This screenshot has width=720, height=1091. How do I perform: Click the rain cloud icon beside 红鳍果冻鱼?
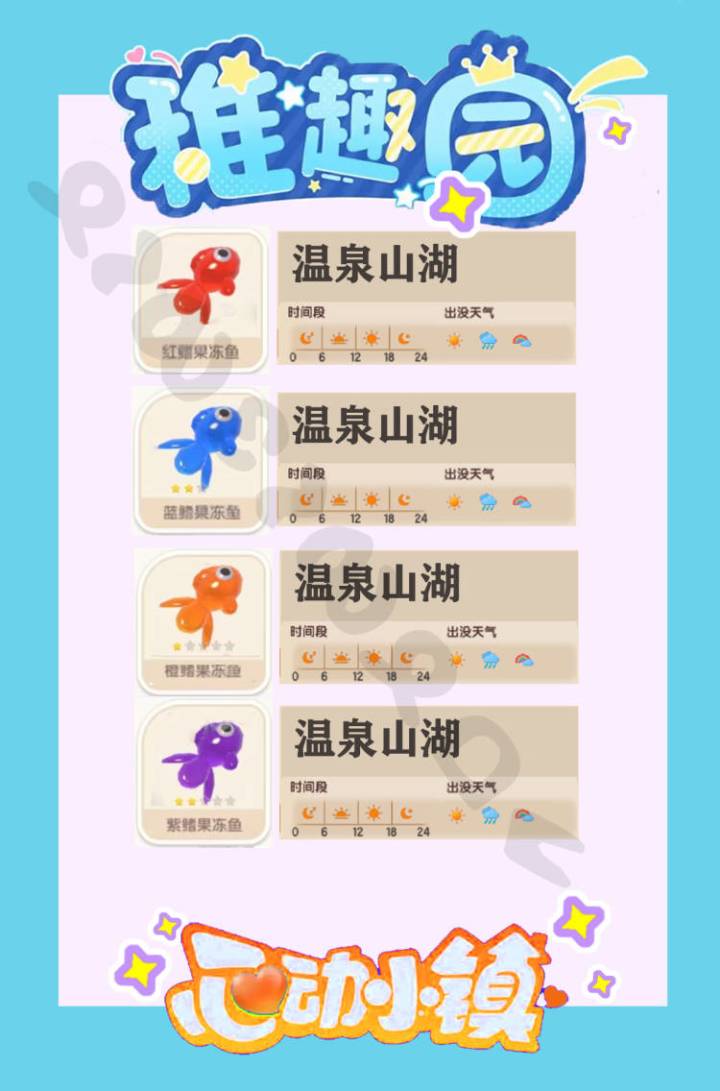point(487,340)
